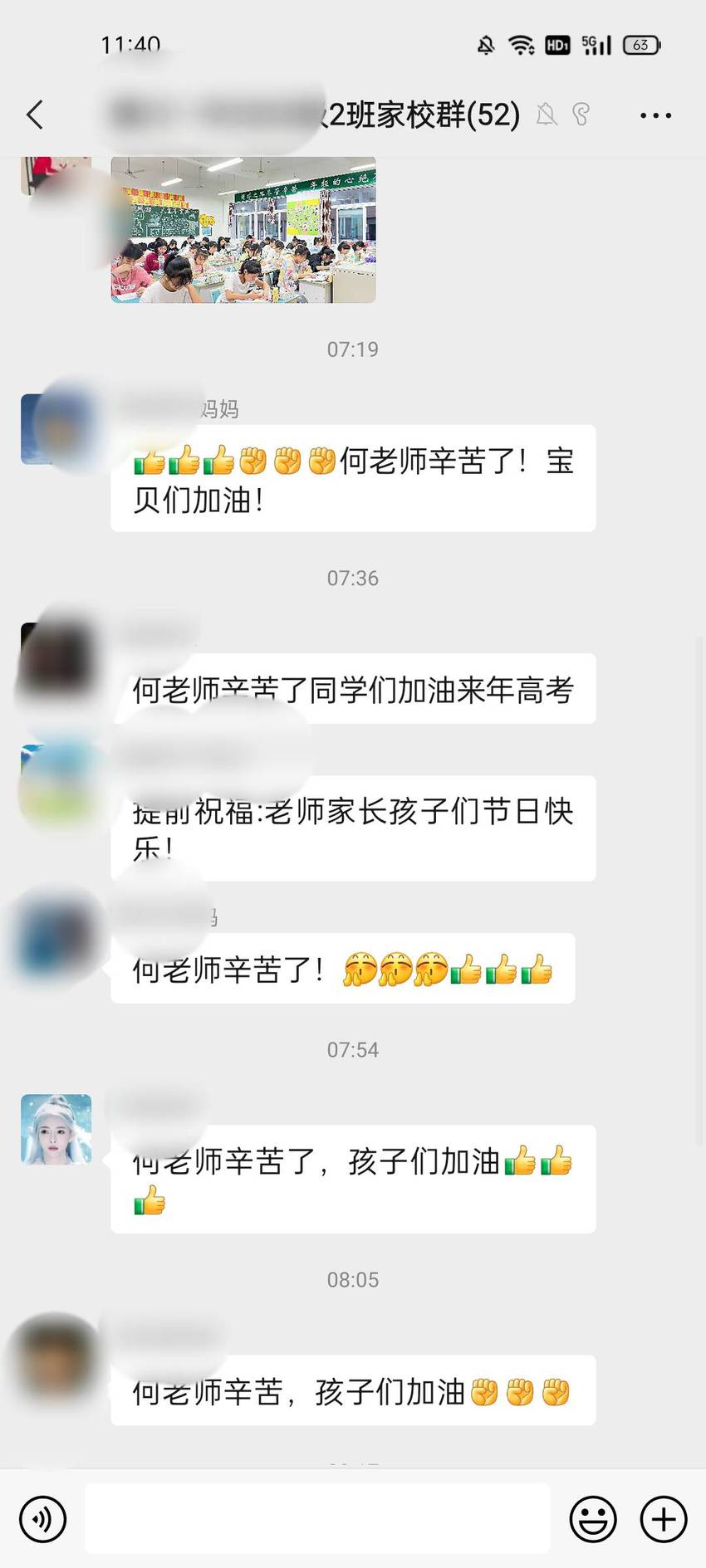Screen dimensions: 706x1568
Task: Tap the white-haired girl avatar
Action: 56,1129
